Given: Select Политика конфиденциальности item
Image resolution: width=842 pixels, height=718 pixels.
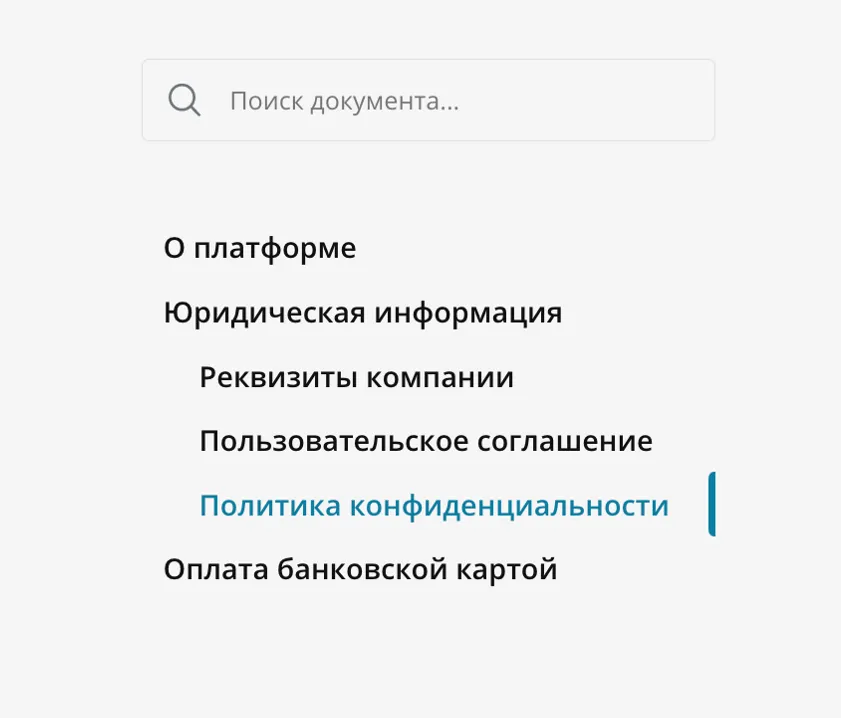Looking at the screenshot, I should coord(434,506).
